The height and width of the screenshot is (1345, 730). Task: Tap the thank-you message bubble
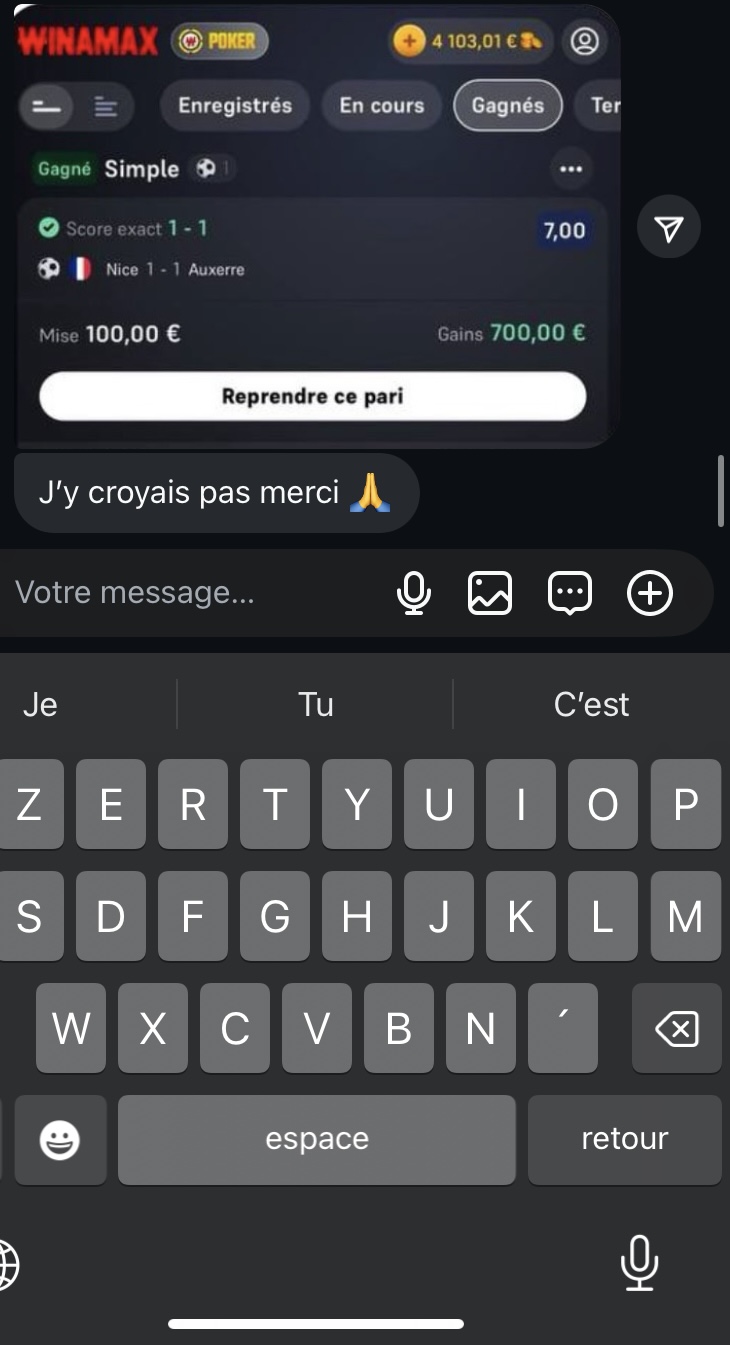click(216, 491)
